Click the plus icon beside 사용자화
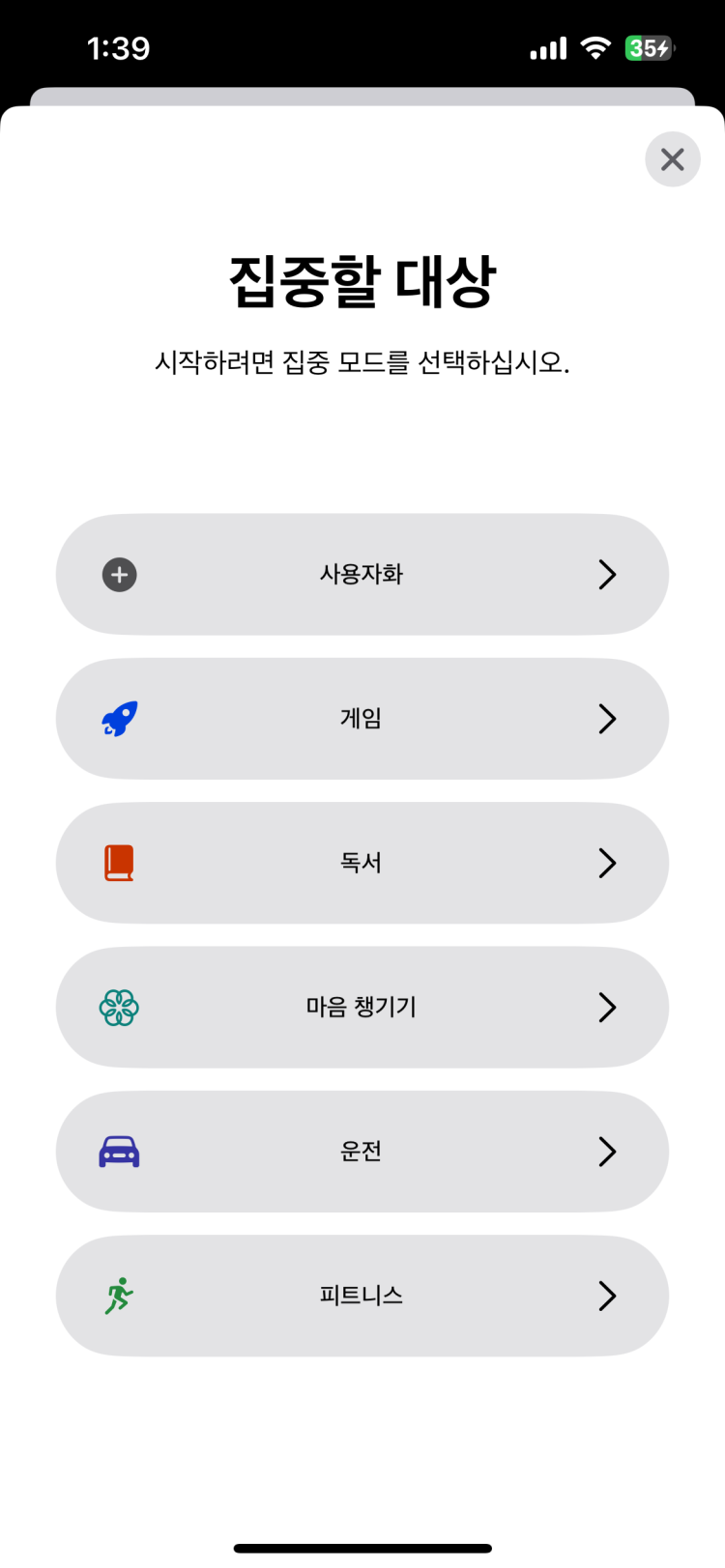The width and height of the screenshot is (725, 1568). pyautogui.click(x=118, y=574)
